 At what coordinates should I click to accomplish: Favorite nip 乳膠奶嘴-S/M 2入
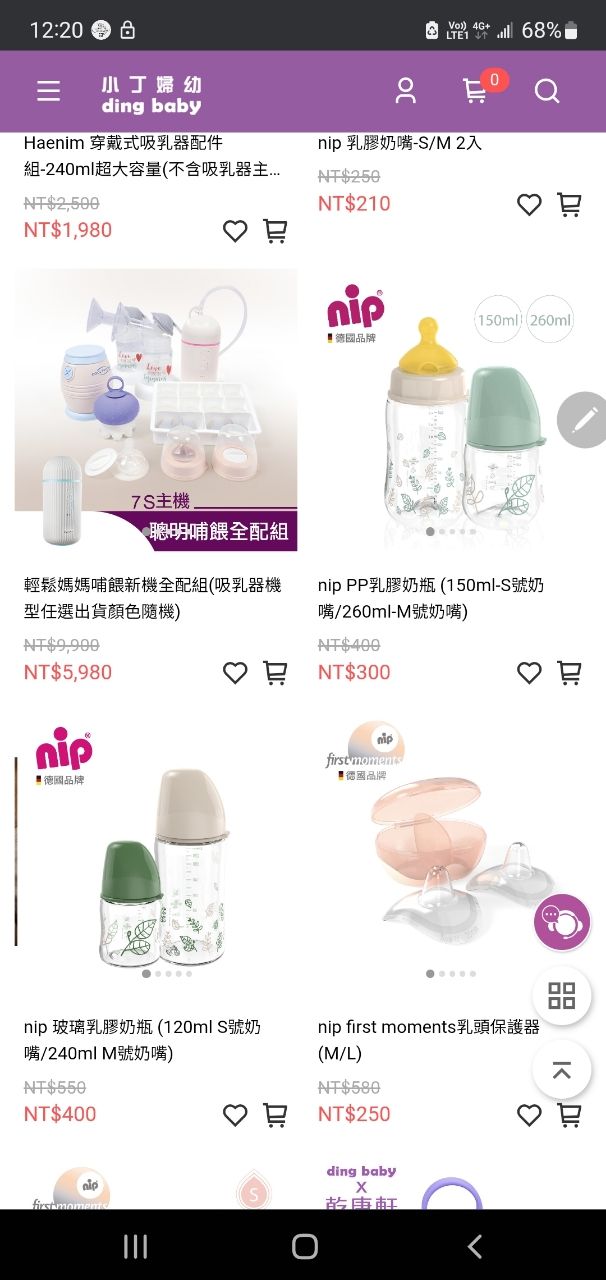click(529, 205)
